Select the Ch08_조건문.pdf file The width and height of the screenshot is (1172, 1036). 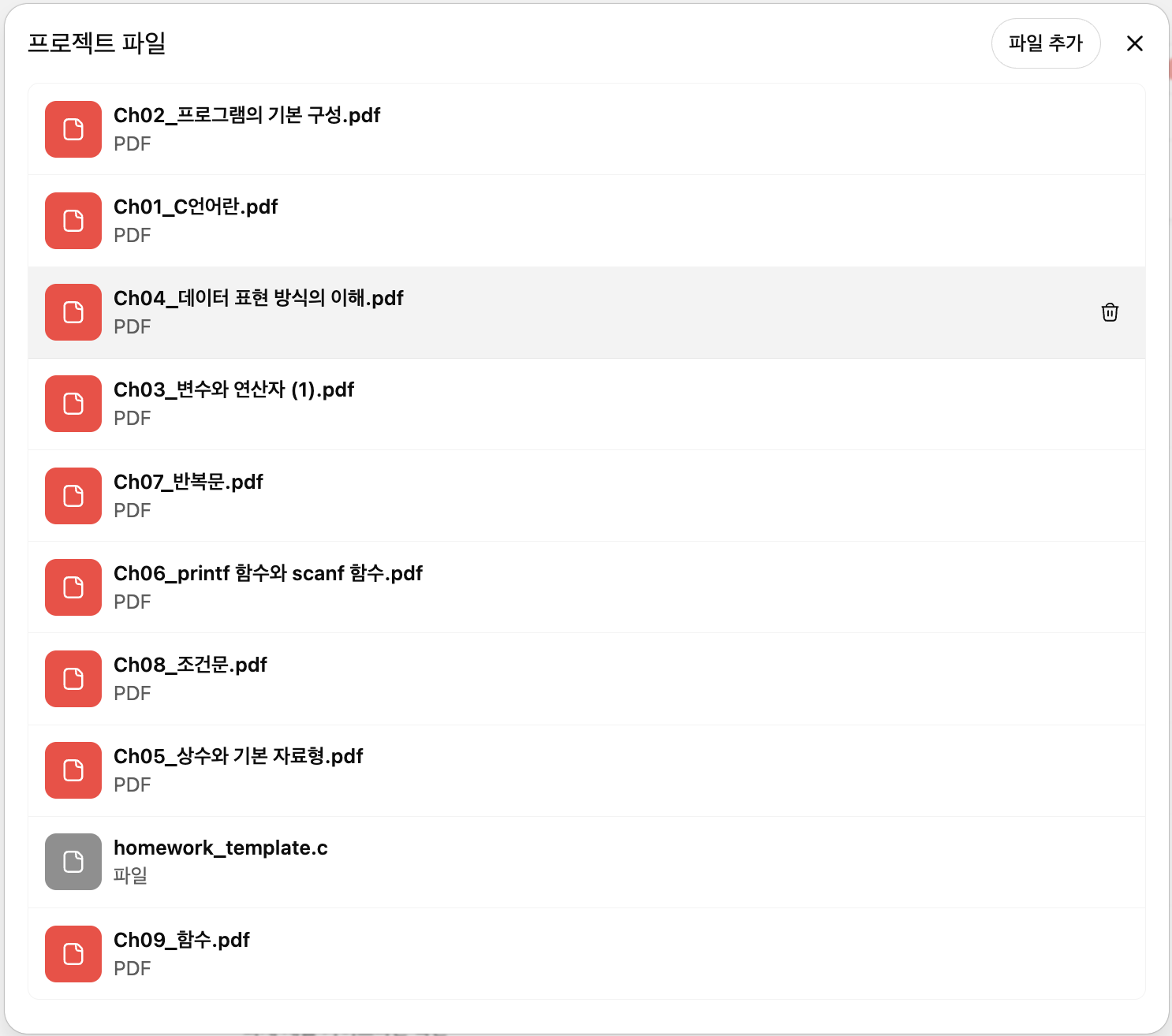(190, 665)
